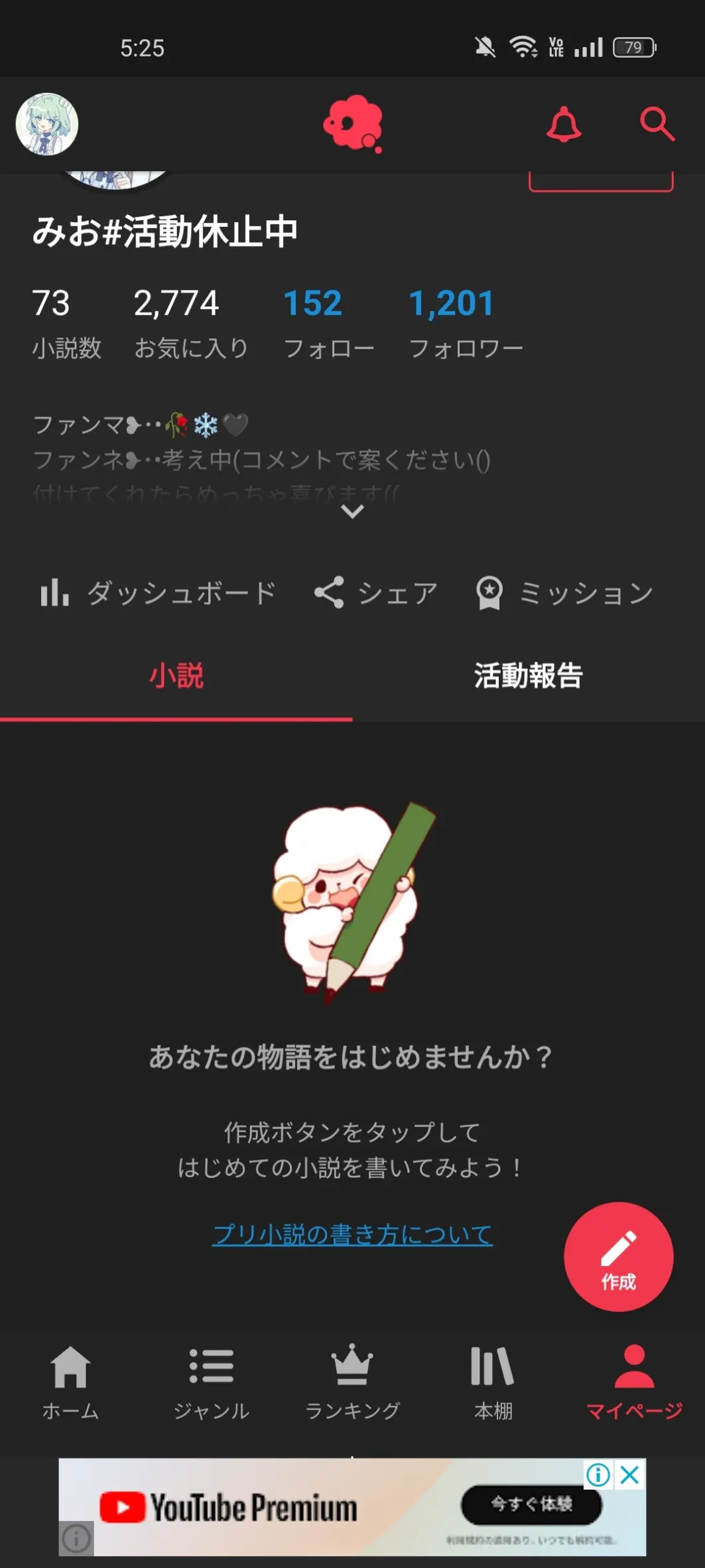Viewport: 705px width, 1568px height.
Task: Open the 本棚 bookshelf tab
Action: coord(493,1382)
